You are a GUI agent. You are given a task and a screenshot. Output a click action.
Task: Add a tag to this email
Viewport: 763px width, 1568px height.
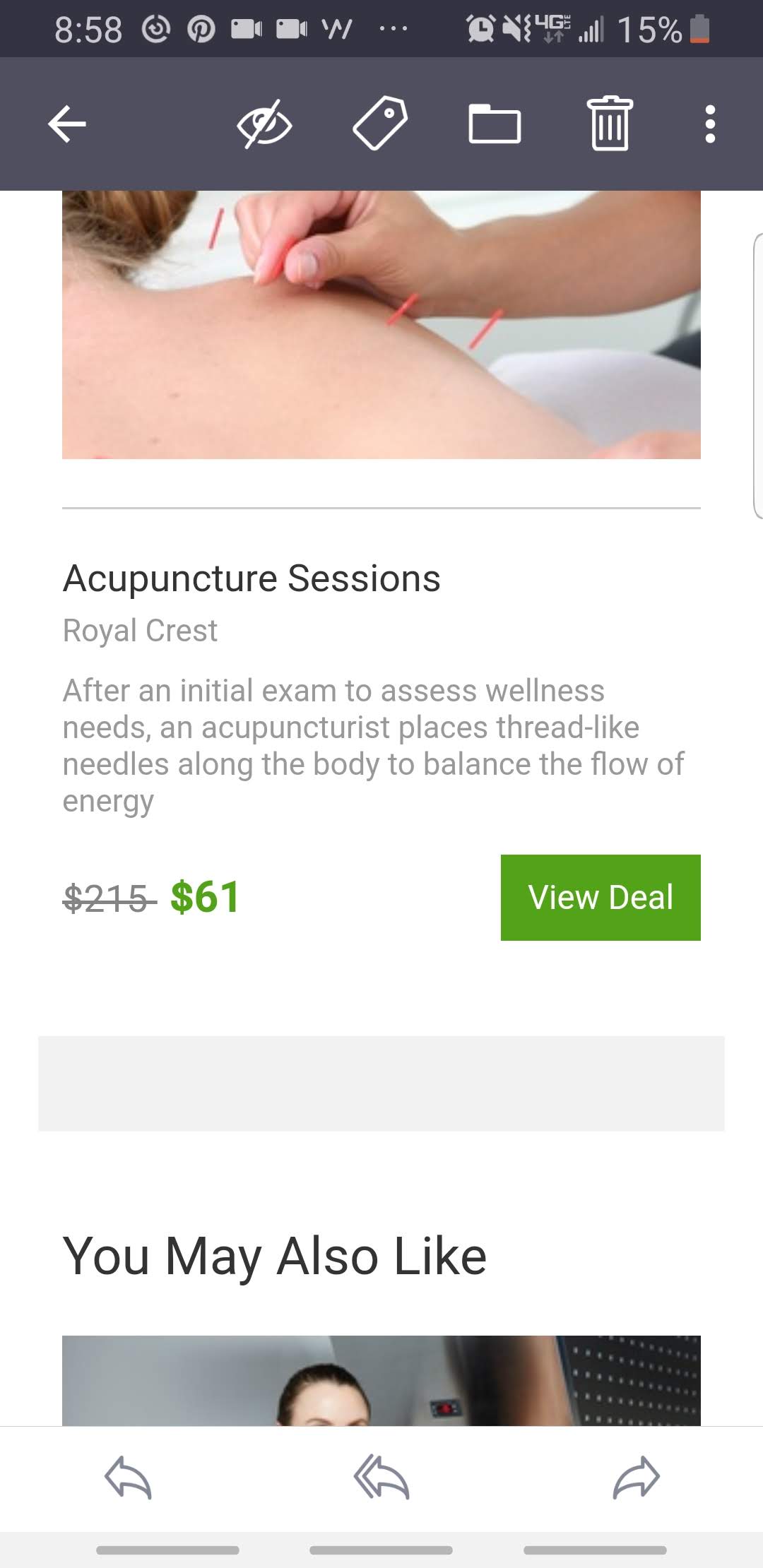click(379, 124)
